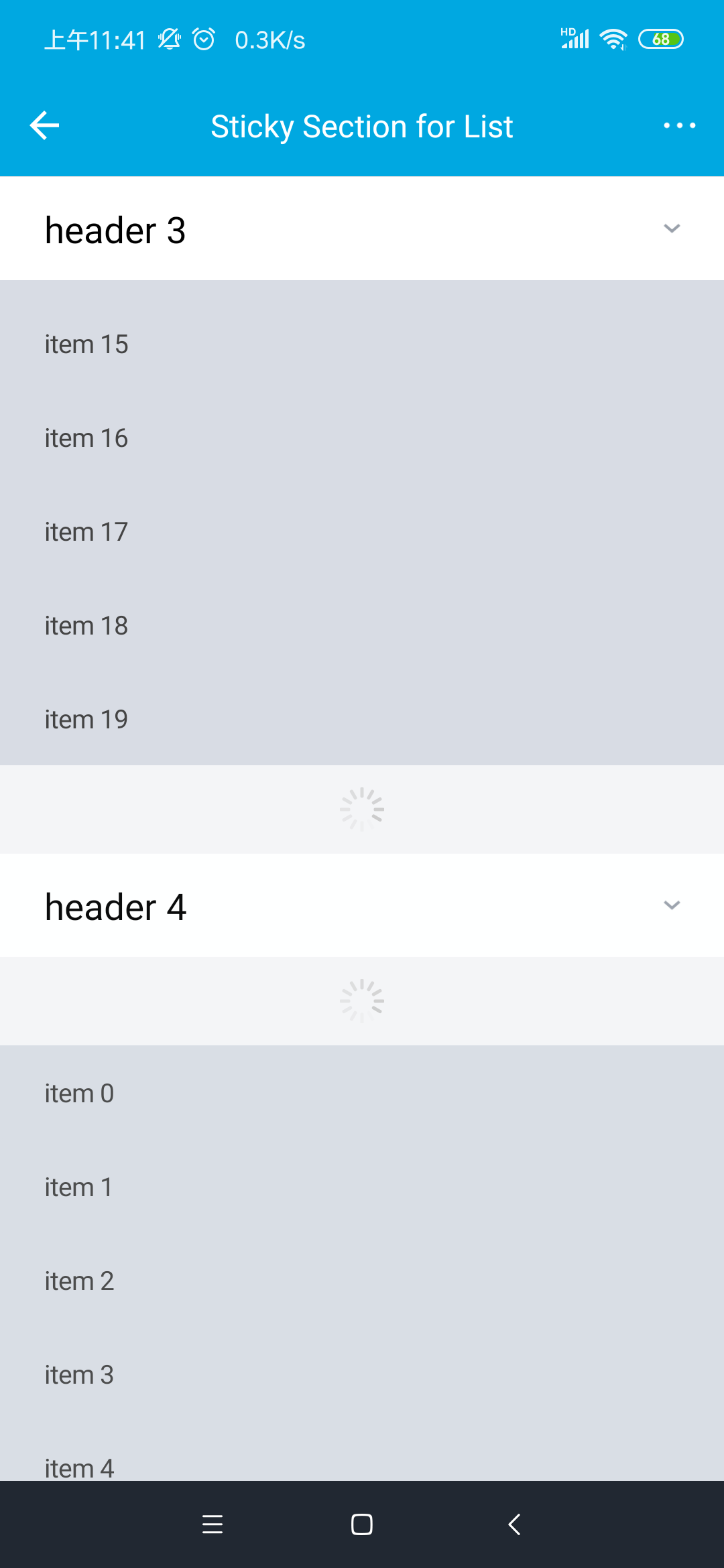
Task: Tap the loading spinner below item 19
Action: tap(362, 809)
